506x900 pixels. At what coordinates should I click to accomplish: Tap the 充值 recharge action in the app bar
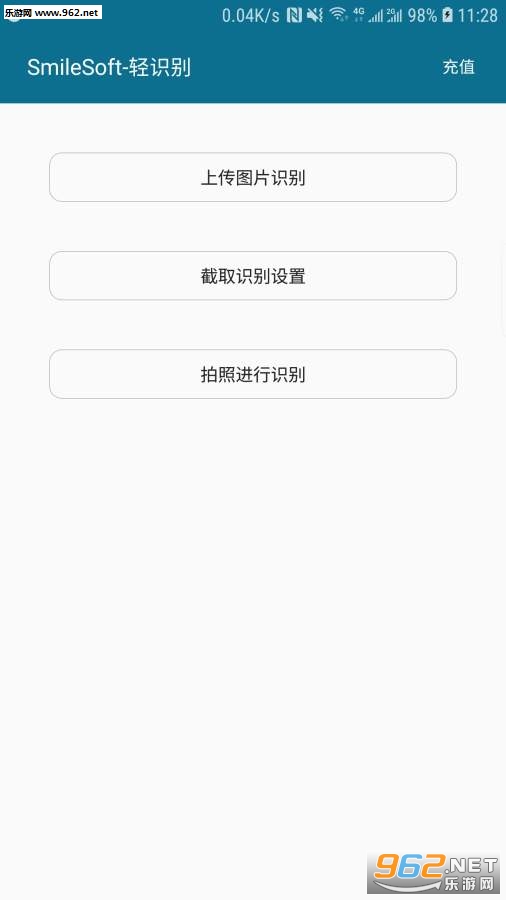(x=458, y=67)
